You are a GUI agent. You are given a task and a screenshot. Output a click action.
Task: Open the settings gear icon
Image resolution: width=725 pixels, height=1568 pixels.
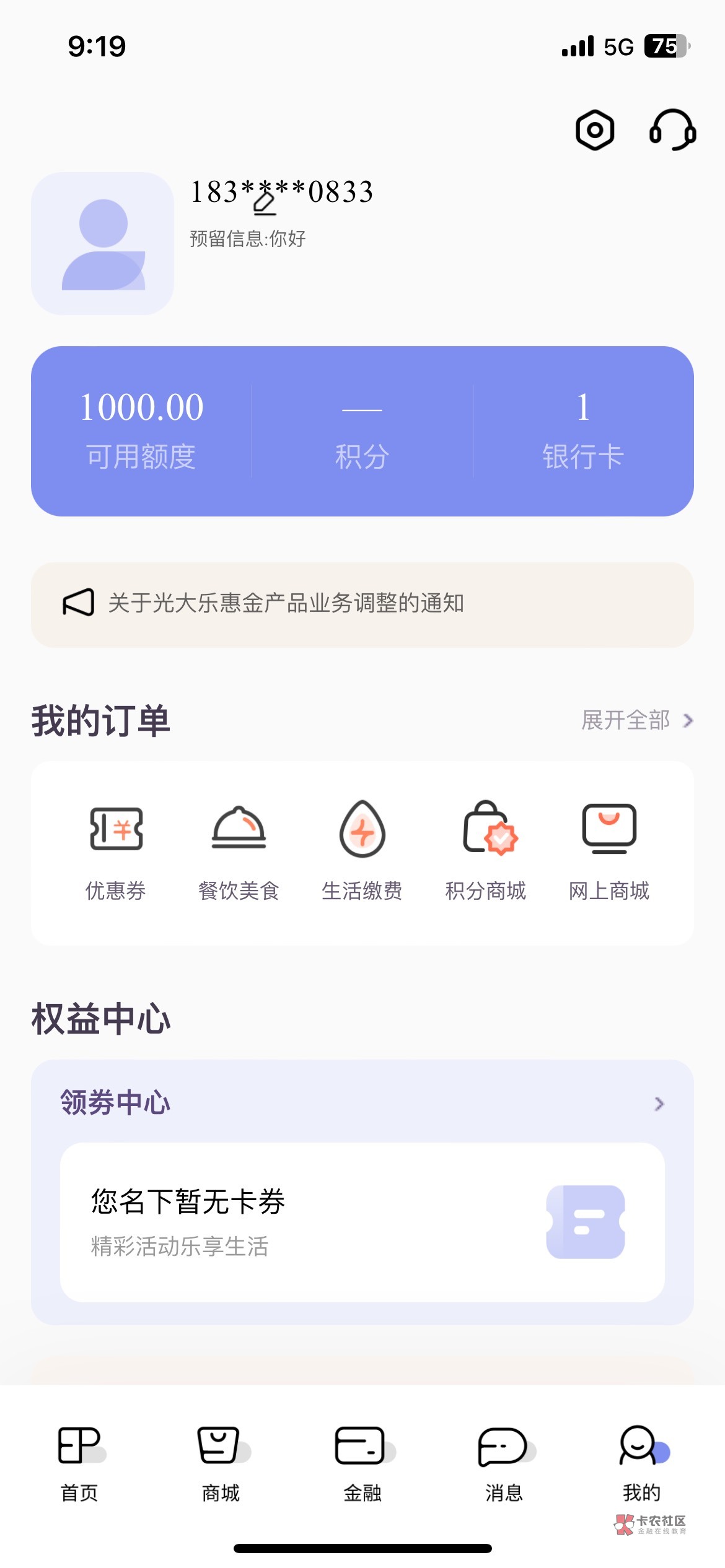594,130
